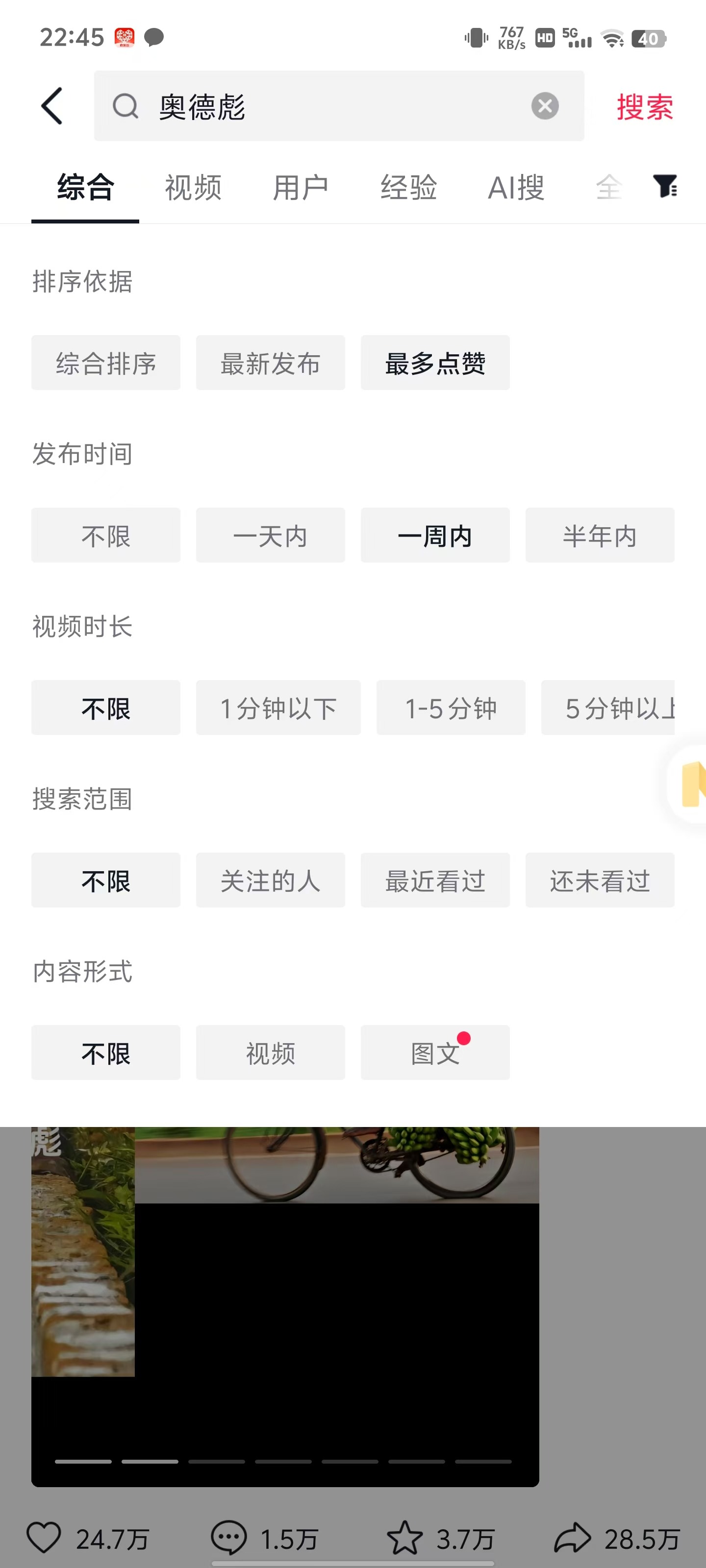Set content format to 视频
Screen dimensions: 706x1568
click(270, 1053)
